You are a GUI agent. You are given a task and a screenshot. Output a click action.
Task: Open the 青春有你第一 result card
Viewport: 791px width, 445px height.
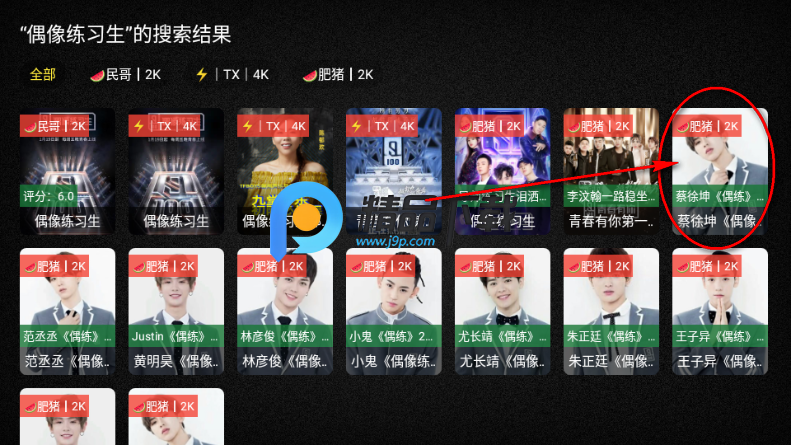611,170
